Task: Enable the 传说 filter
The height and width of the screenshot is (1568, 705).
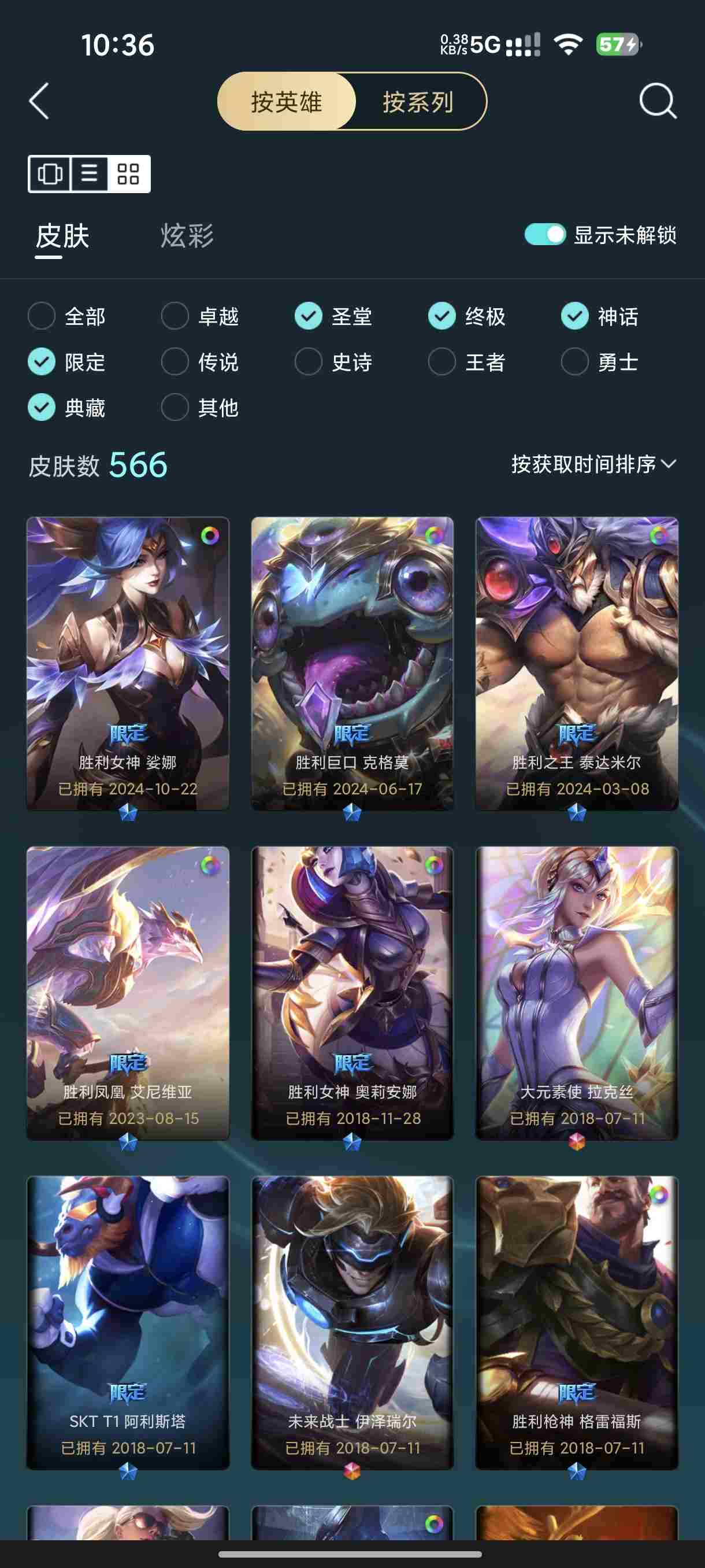Action: (175, 361)
